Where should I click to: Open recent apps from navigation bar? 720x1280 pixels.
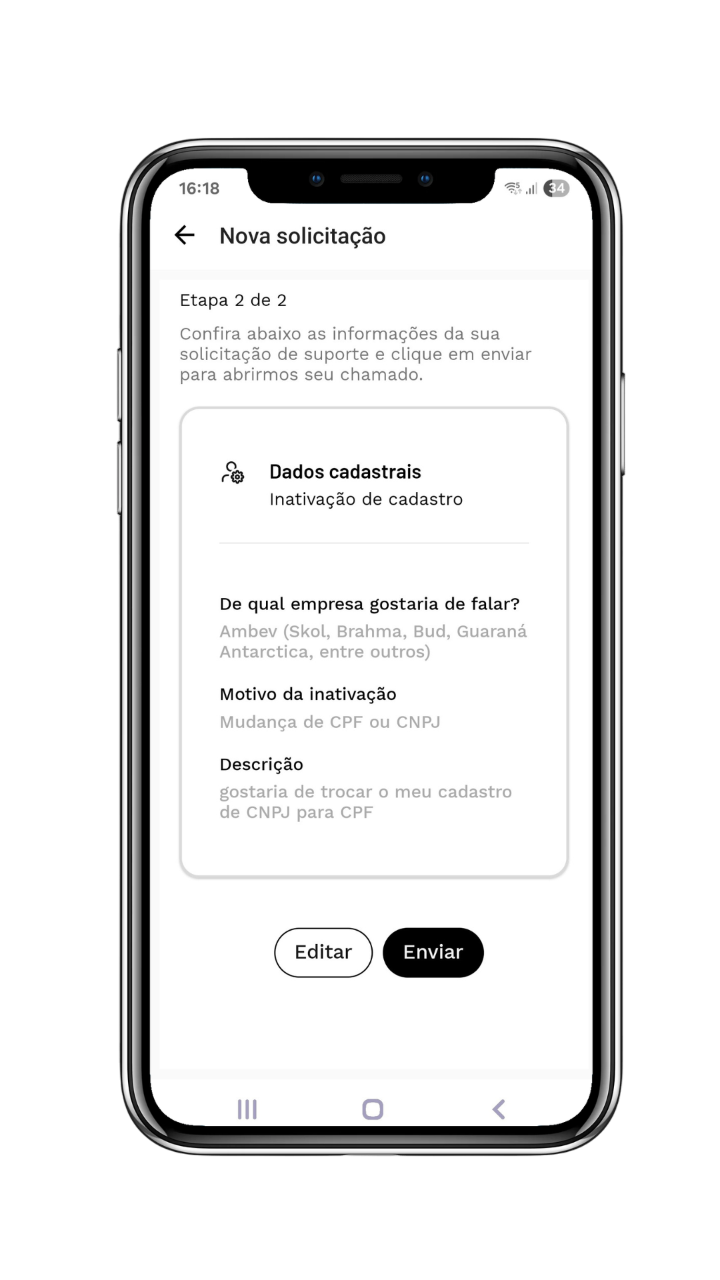tap(247, 1108)
